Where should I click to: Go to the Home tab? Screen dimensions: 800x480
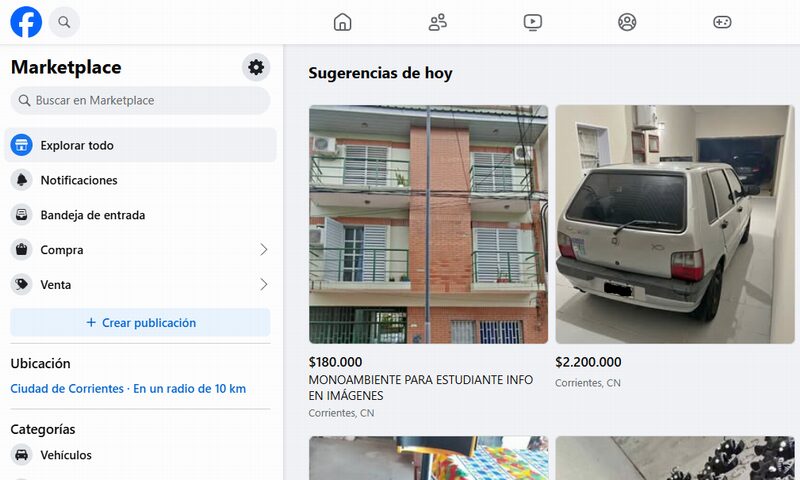click(x=342, y=22)
